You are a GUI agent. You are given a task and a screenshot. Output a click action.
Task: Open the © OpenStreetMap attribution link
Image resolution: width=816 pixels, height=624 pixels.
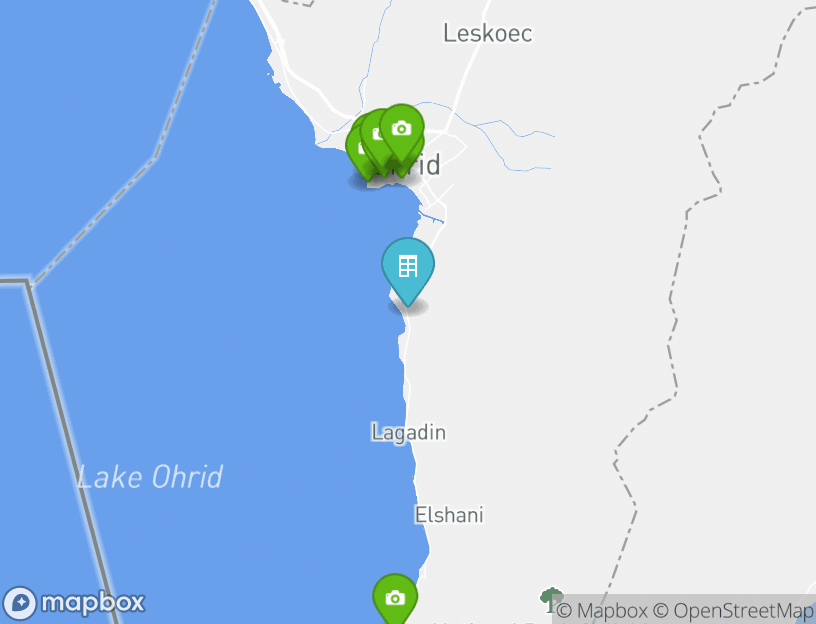pyautogui.click(x=733, y=610)
